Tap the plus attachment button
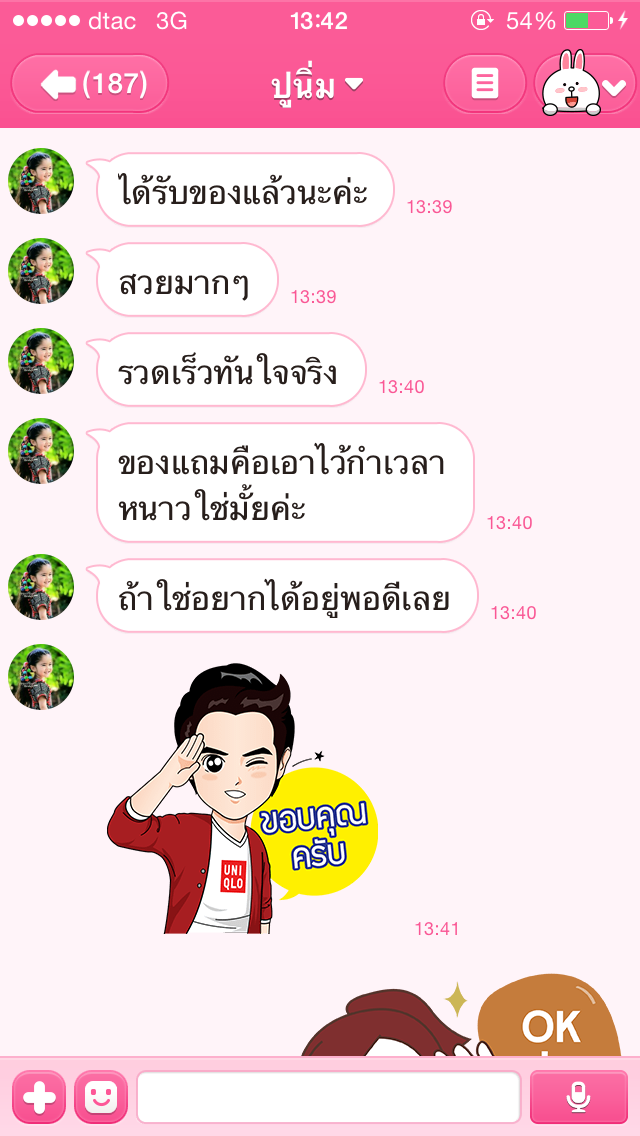 [39, 1097]
